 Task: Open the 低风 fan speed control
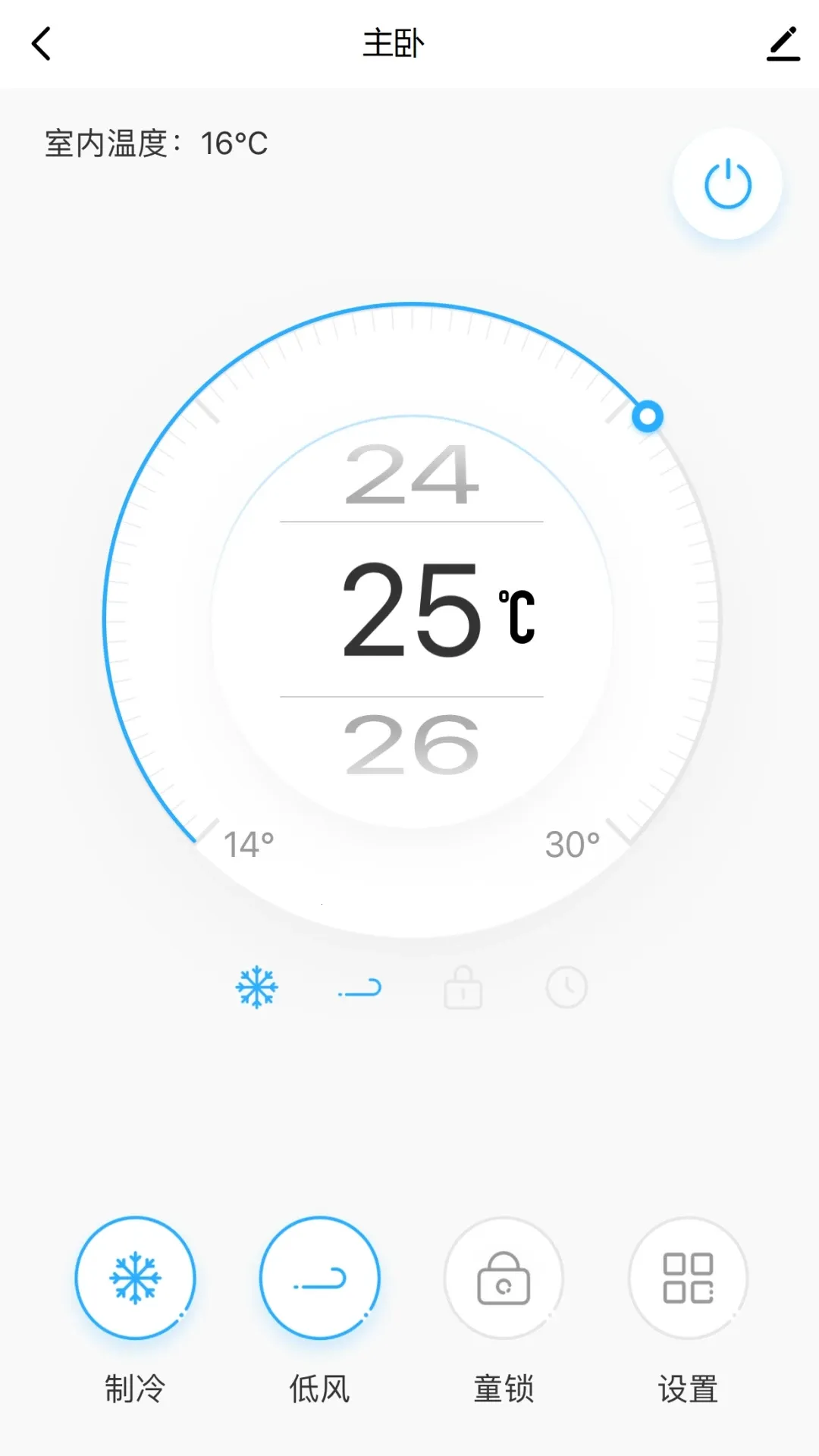(x=319, y=1278)
